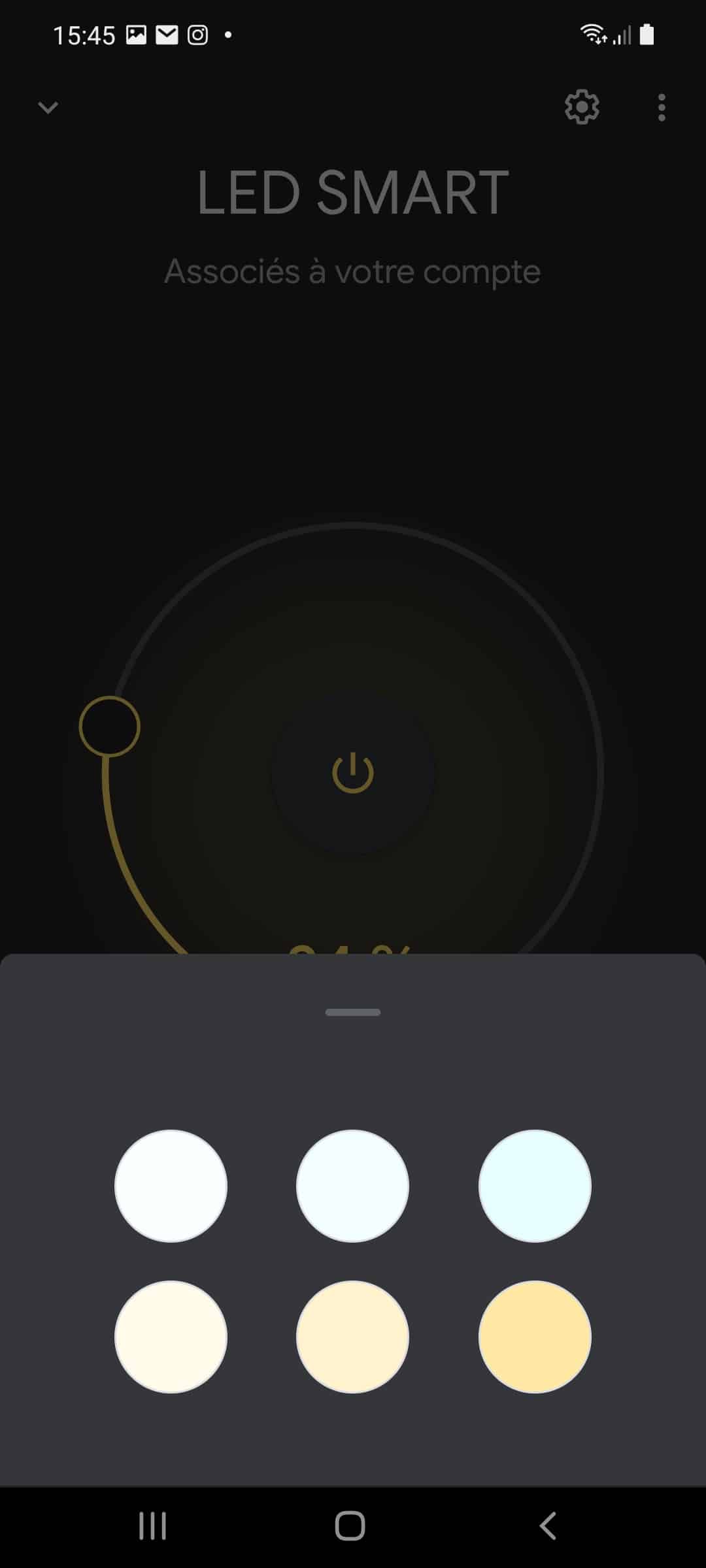The height and width of the screenshot is (1568, 706).
Task: Open the three-dot overflow menu
Action: point(662,107)
